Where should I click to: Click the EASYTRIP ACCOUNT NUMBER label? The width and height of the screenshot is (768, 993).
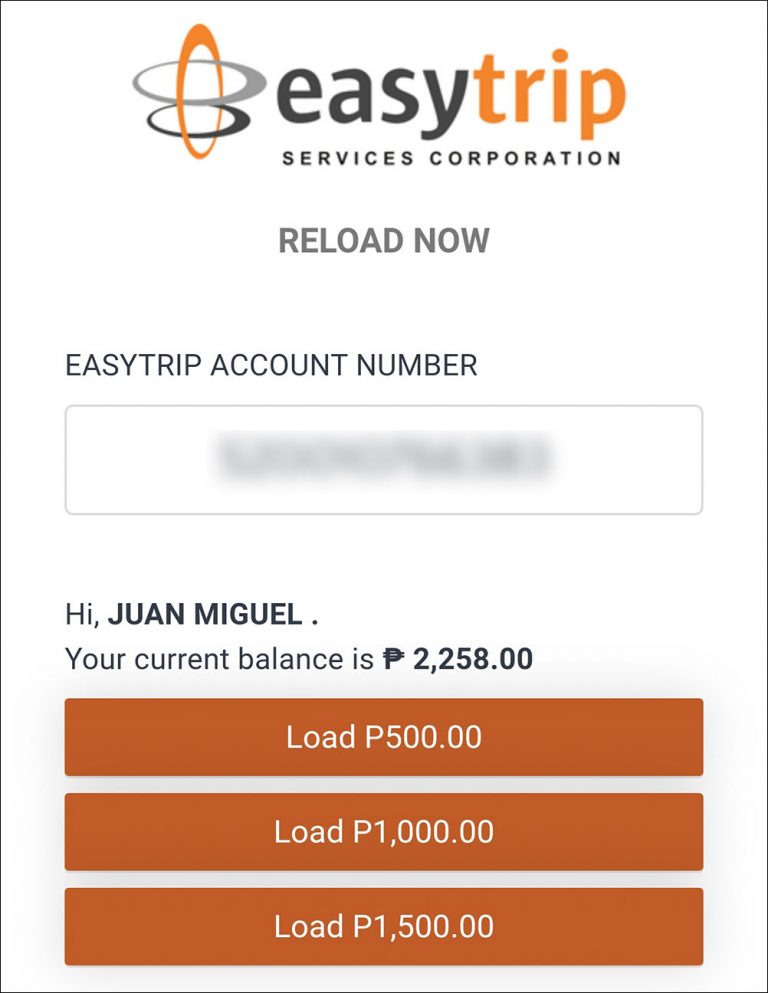pos(271,365)
